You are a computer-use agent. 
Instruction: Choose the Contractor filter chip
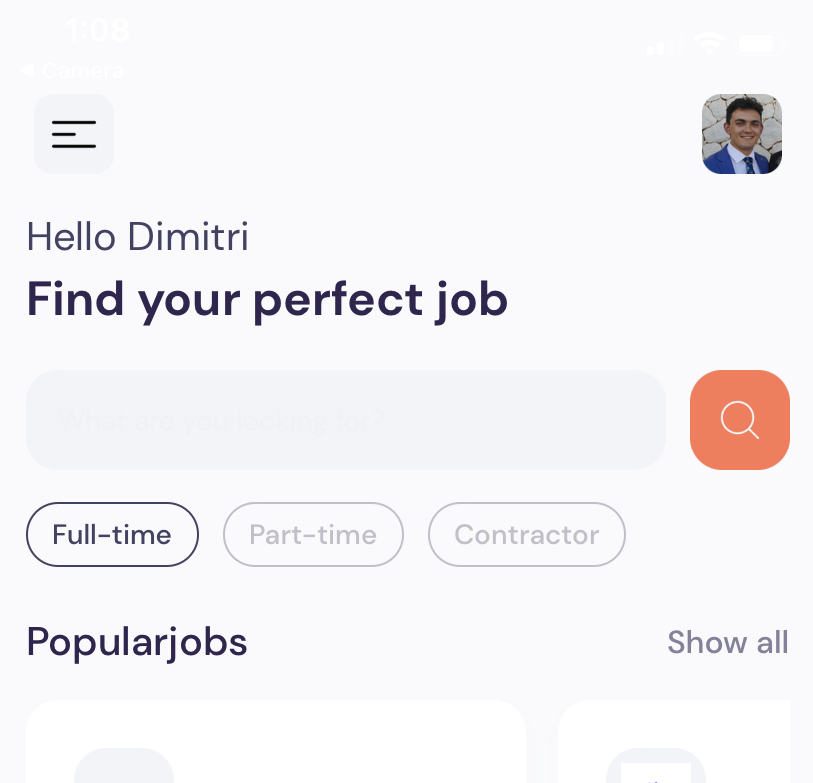pos(526,534)
